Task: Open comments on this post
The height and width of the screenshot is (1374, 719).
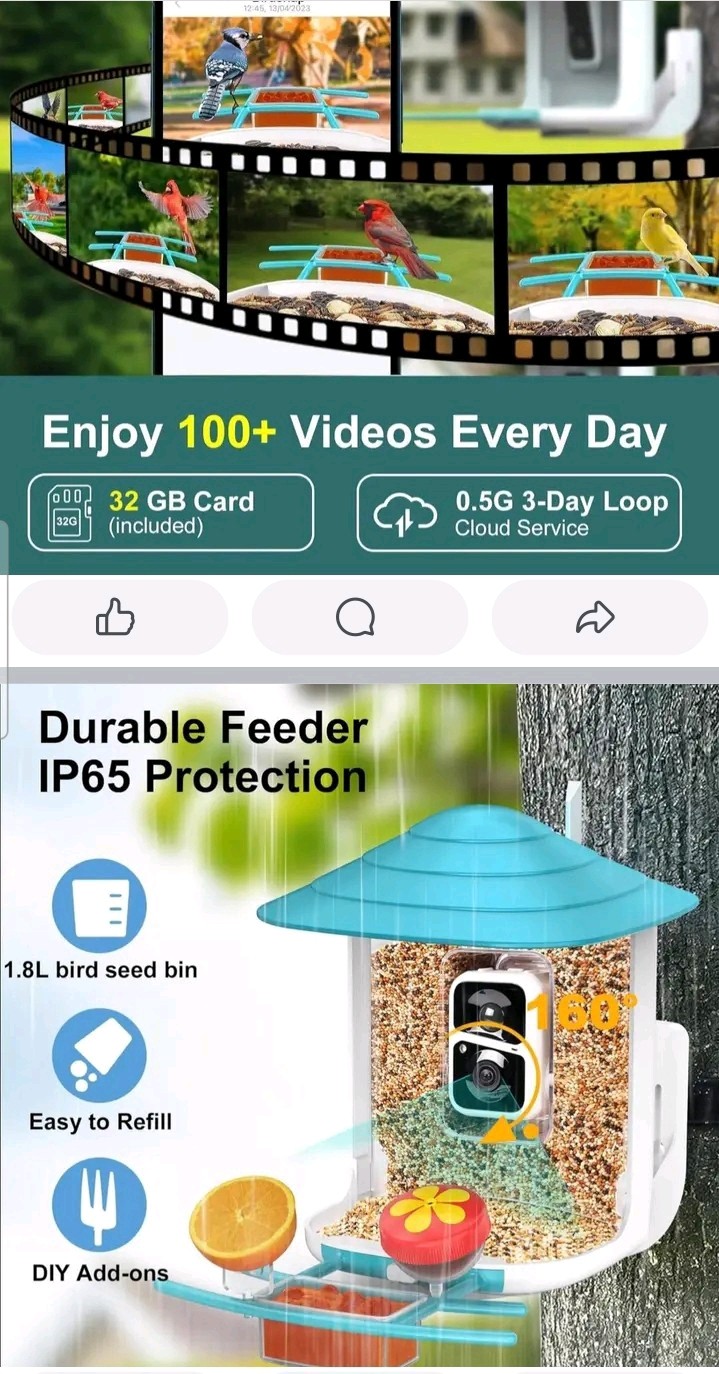Action: pyautogui.click(x=356, y=618)
